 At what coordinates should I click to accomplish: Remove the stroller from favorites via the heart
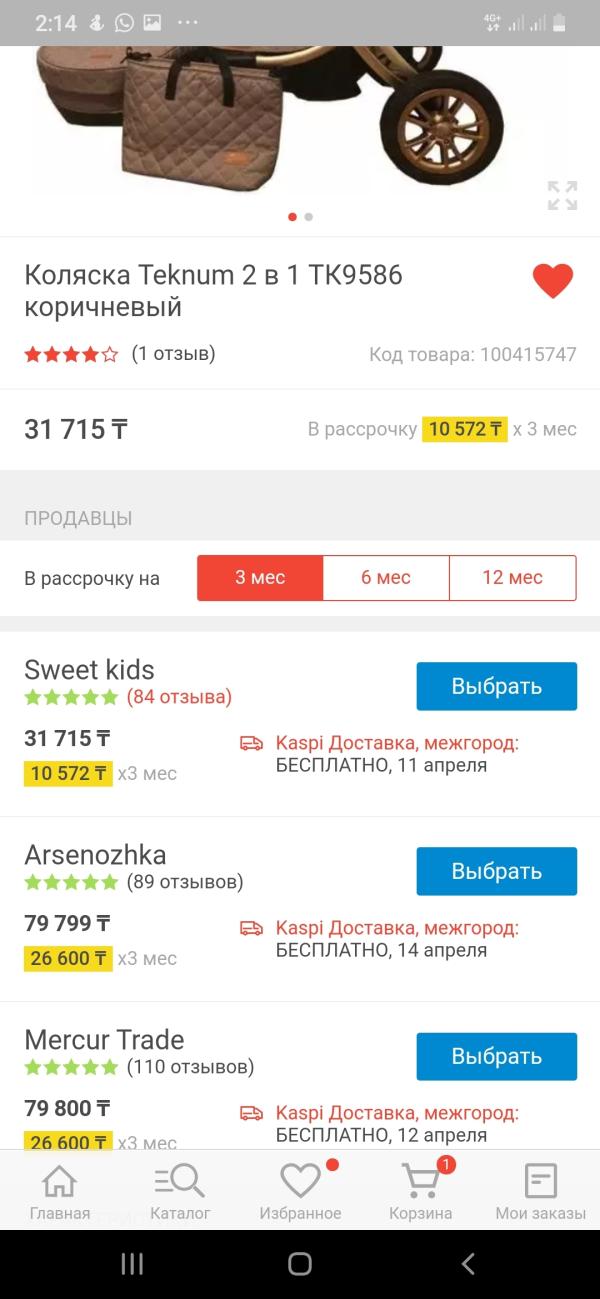[552, 281]
